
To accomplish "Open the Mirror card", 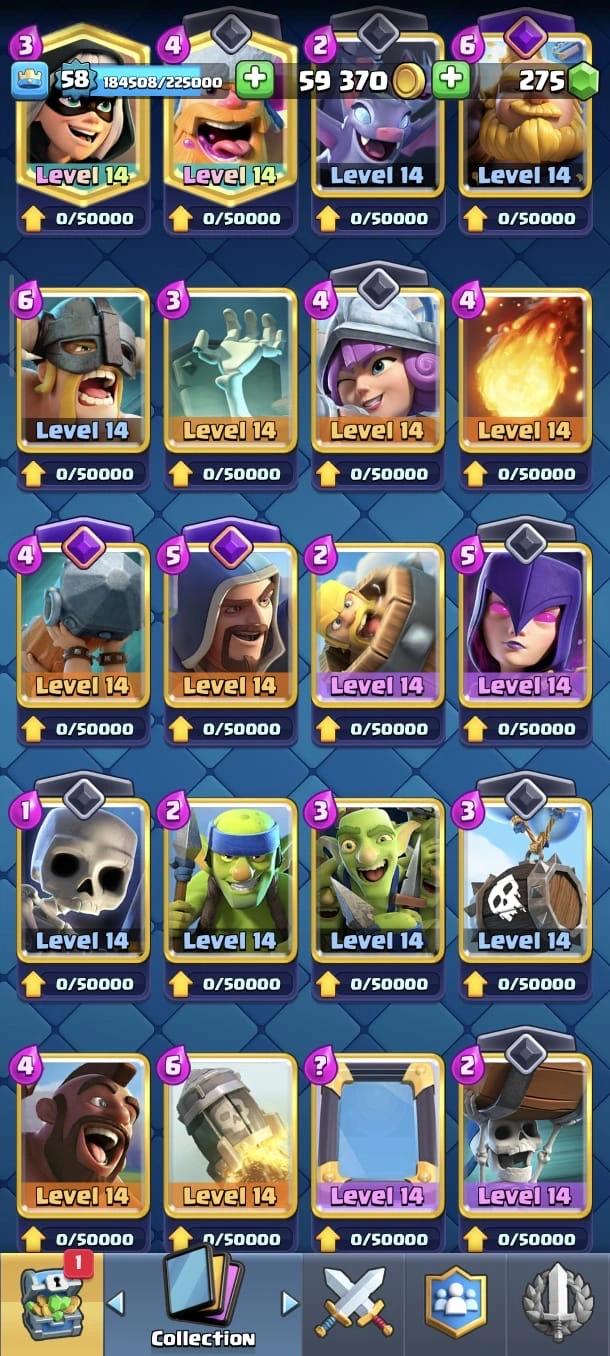I will tap(377, 1135).
